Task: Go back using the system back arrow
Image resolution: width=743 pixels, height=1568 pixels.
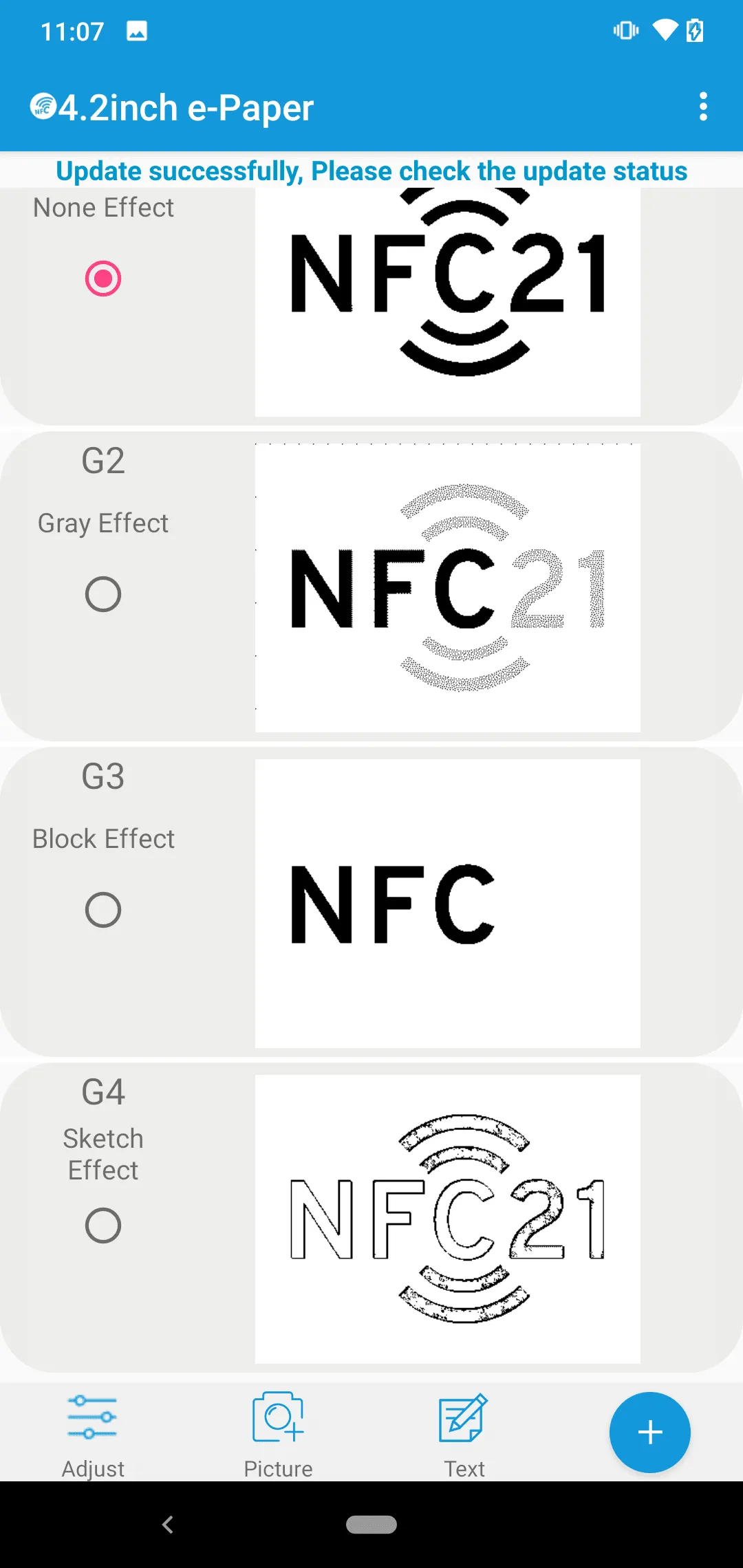Action: (x=167, y=1525)
